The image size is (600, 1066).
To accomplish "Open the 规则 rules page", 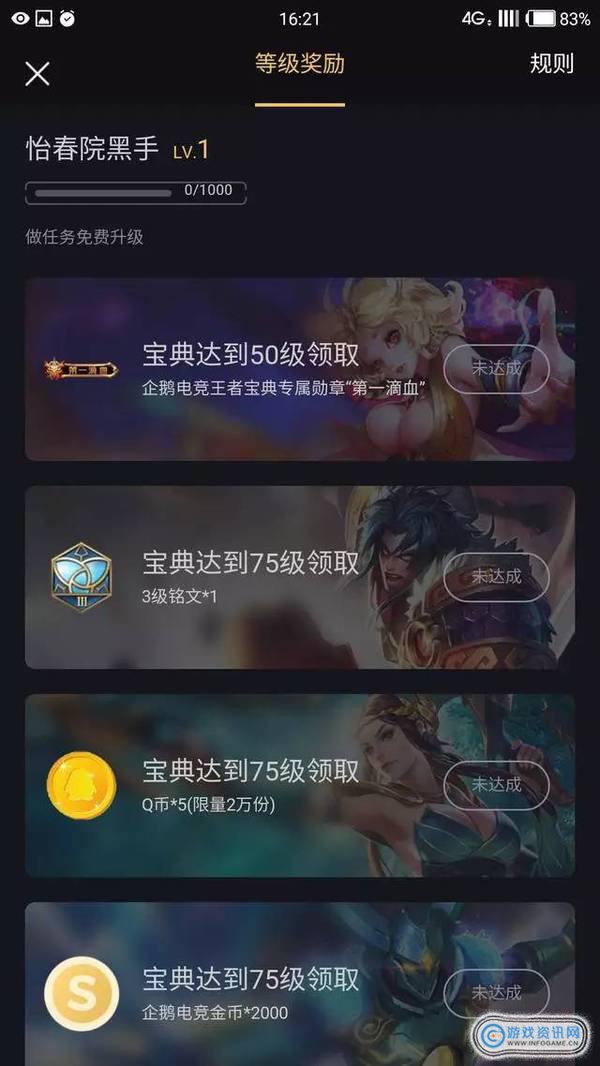I will 551,64.
